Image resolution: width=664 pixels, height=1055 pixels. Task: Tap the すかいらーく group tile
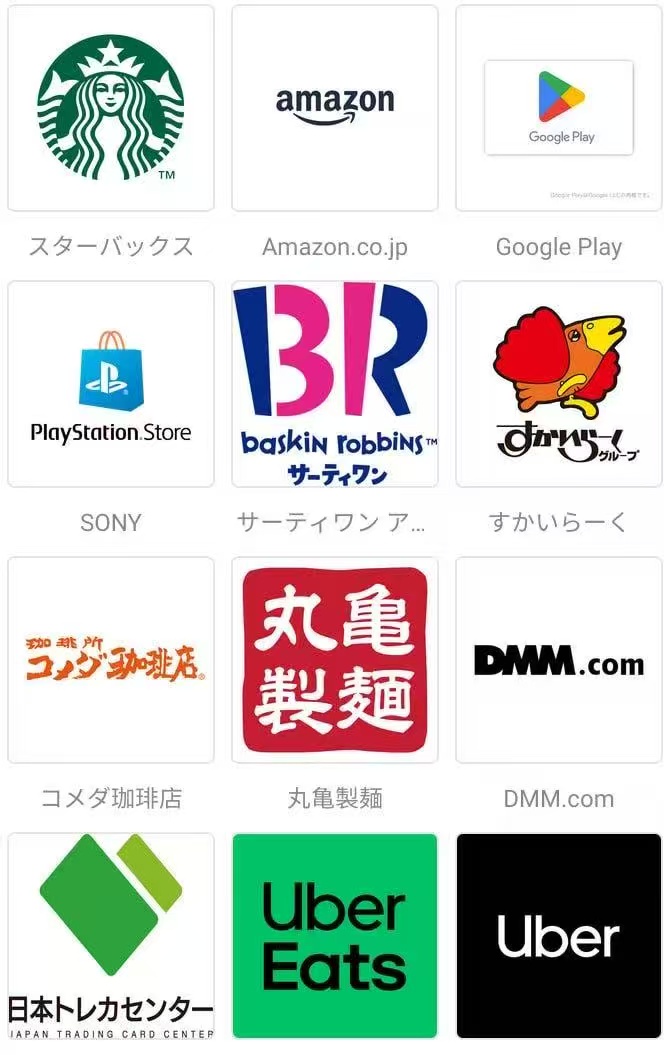(559, 384)
